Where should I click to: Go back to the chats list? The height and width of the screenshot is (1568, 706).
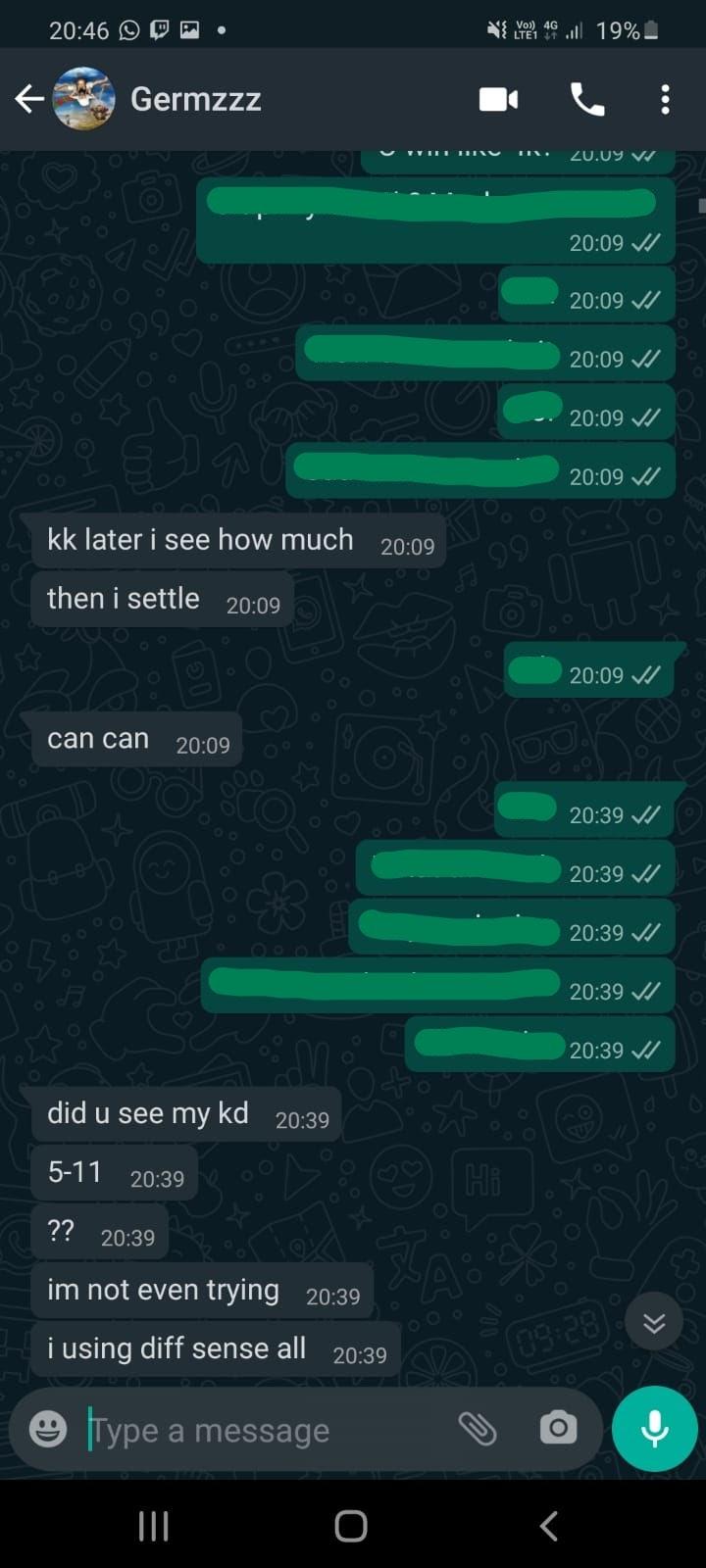pyautogui.click(x=28, y=99)
